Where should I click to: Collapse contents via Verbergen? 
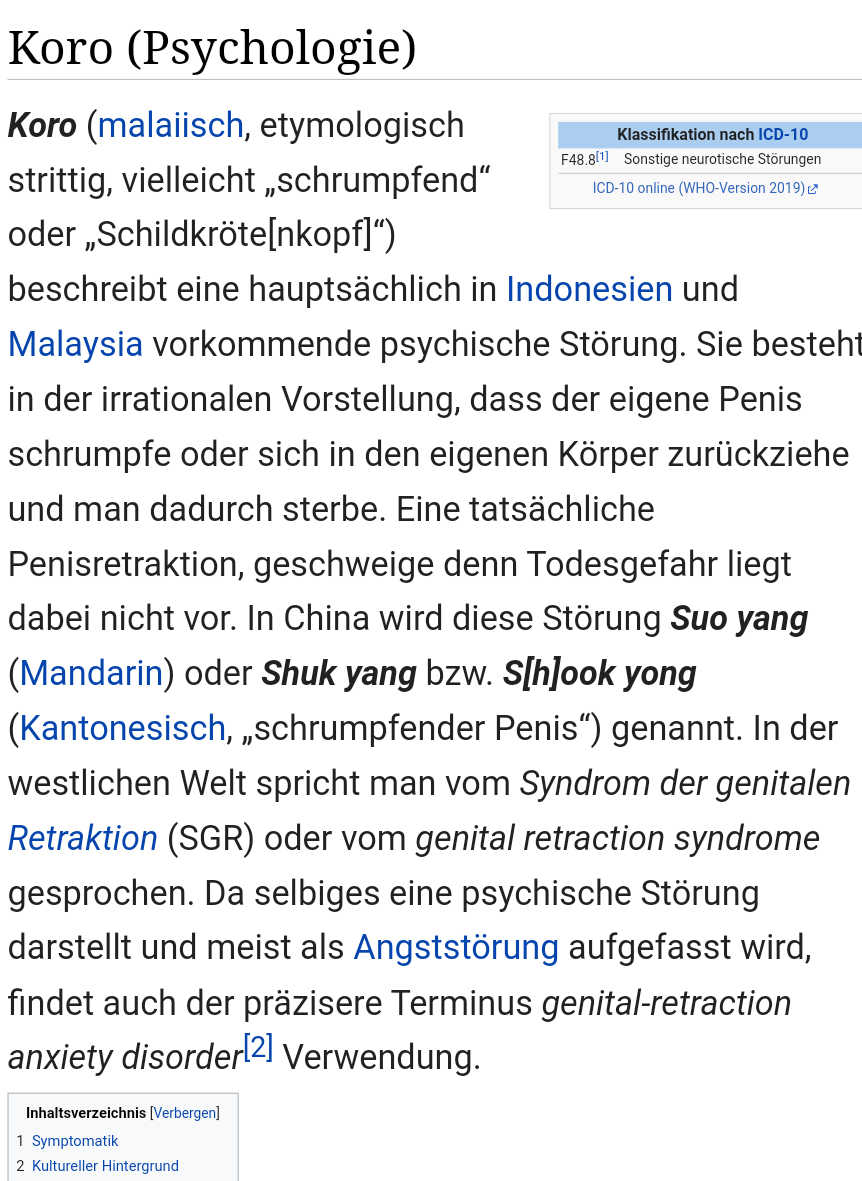(185, 1113)
